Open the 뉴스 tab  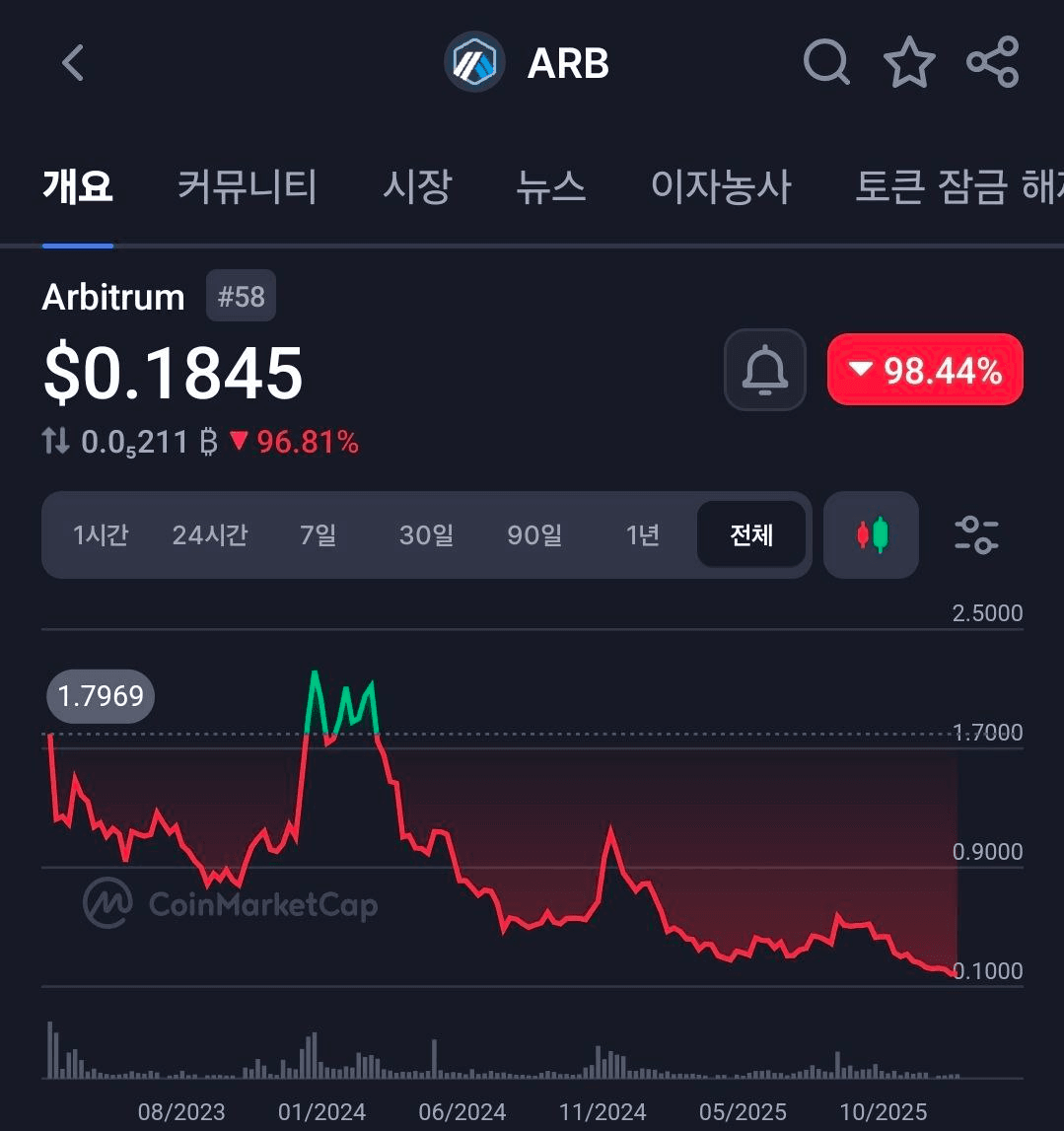tap(551, 185)
